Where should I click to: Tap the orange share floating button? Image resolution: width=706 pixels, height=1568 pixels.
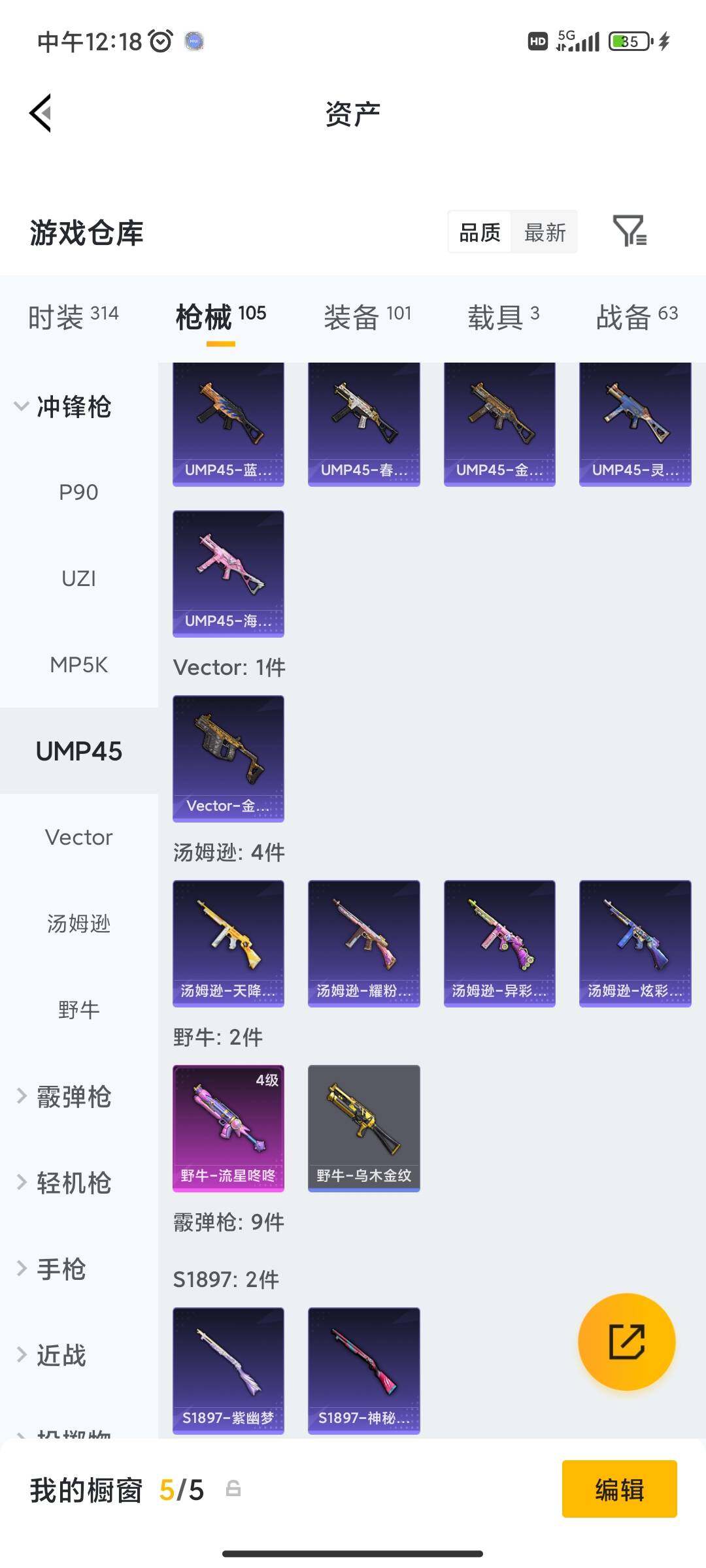[x=626, y=1341]
